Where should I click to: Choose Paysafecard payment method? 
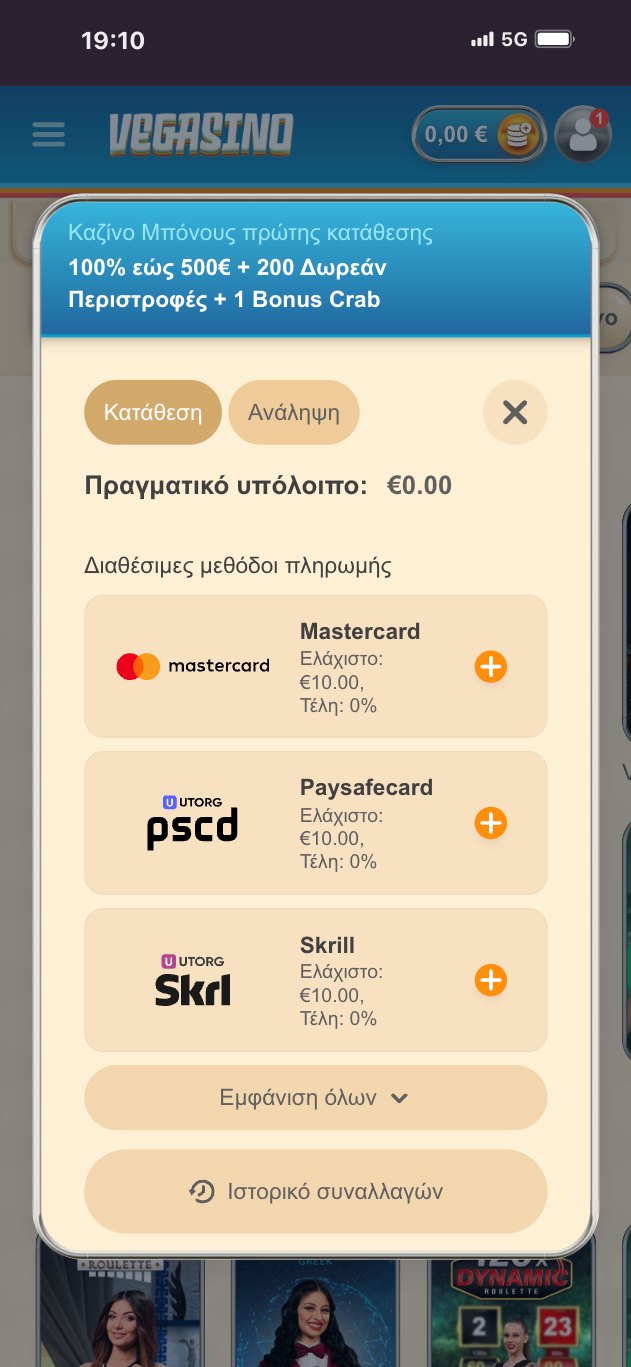click(315, 823)
